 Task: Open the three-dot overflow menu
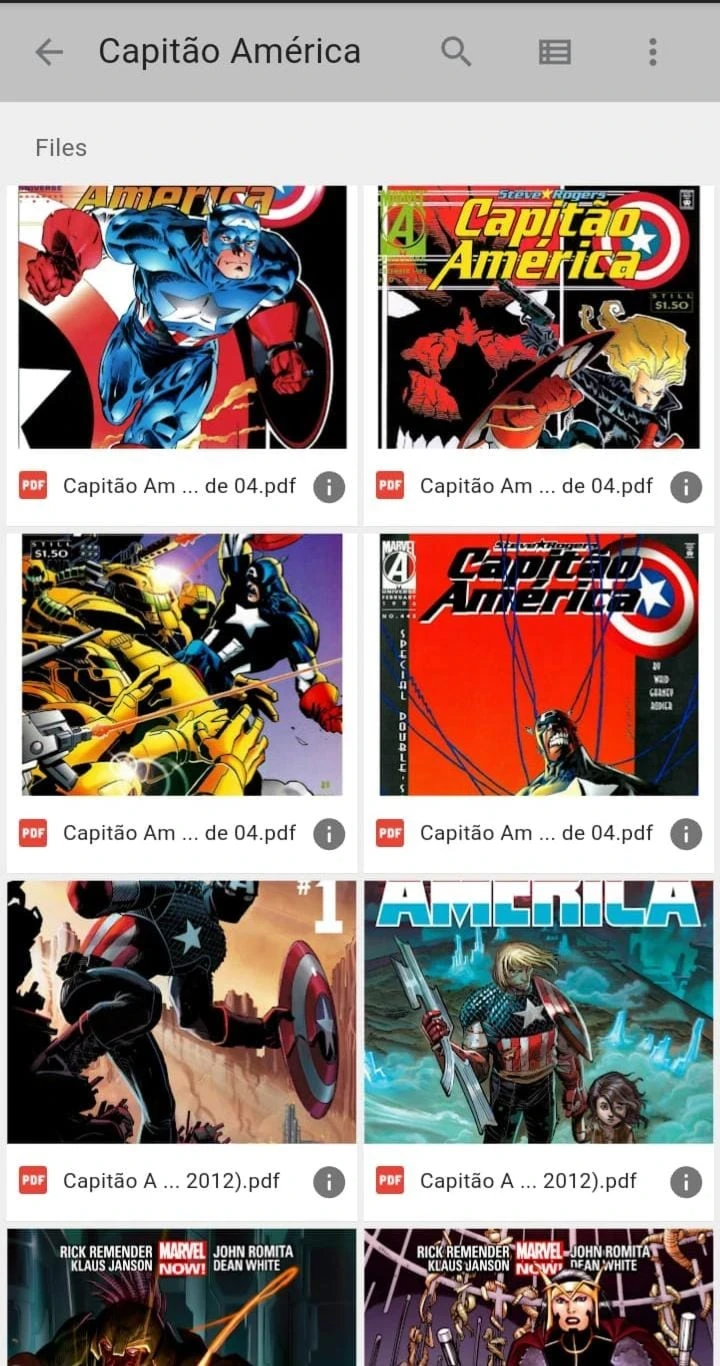[x=652, y=52]
